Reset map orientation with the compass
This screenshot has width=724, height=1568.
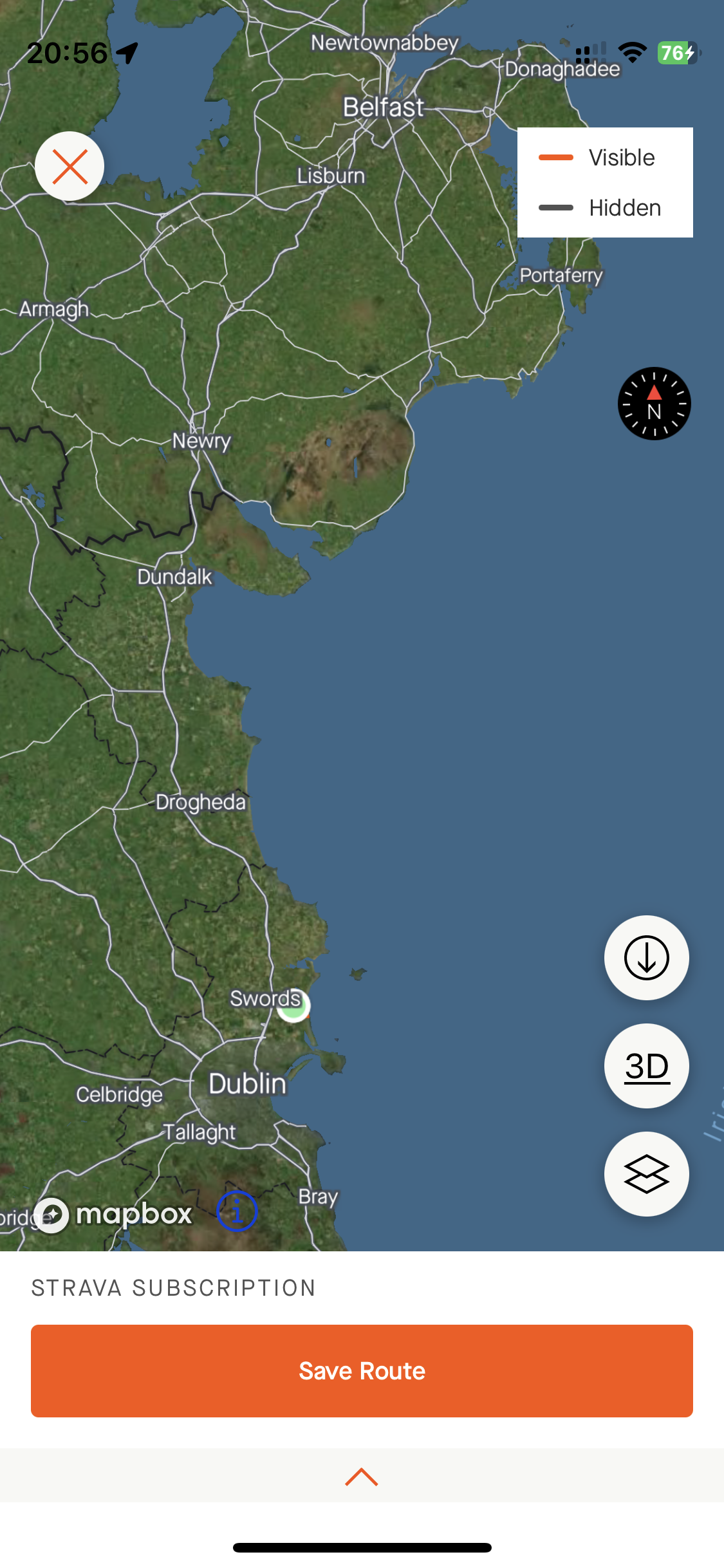[654, 404]
